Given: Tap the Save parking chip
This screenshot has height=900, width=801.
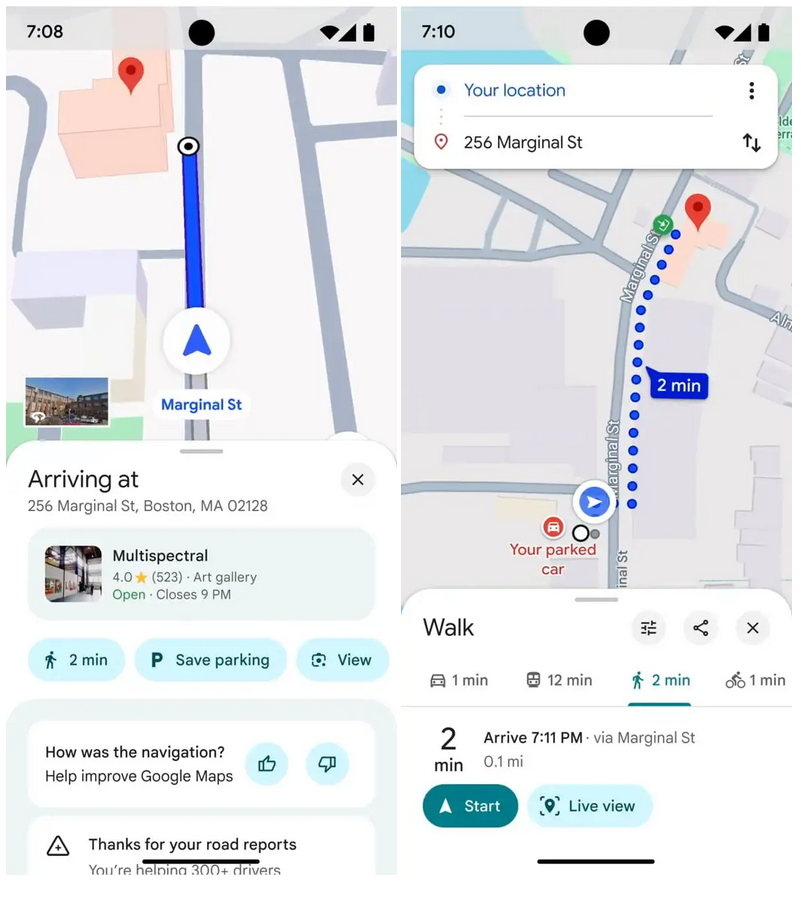Looking at the screenshot, I should (210, 660).
